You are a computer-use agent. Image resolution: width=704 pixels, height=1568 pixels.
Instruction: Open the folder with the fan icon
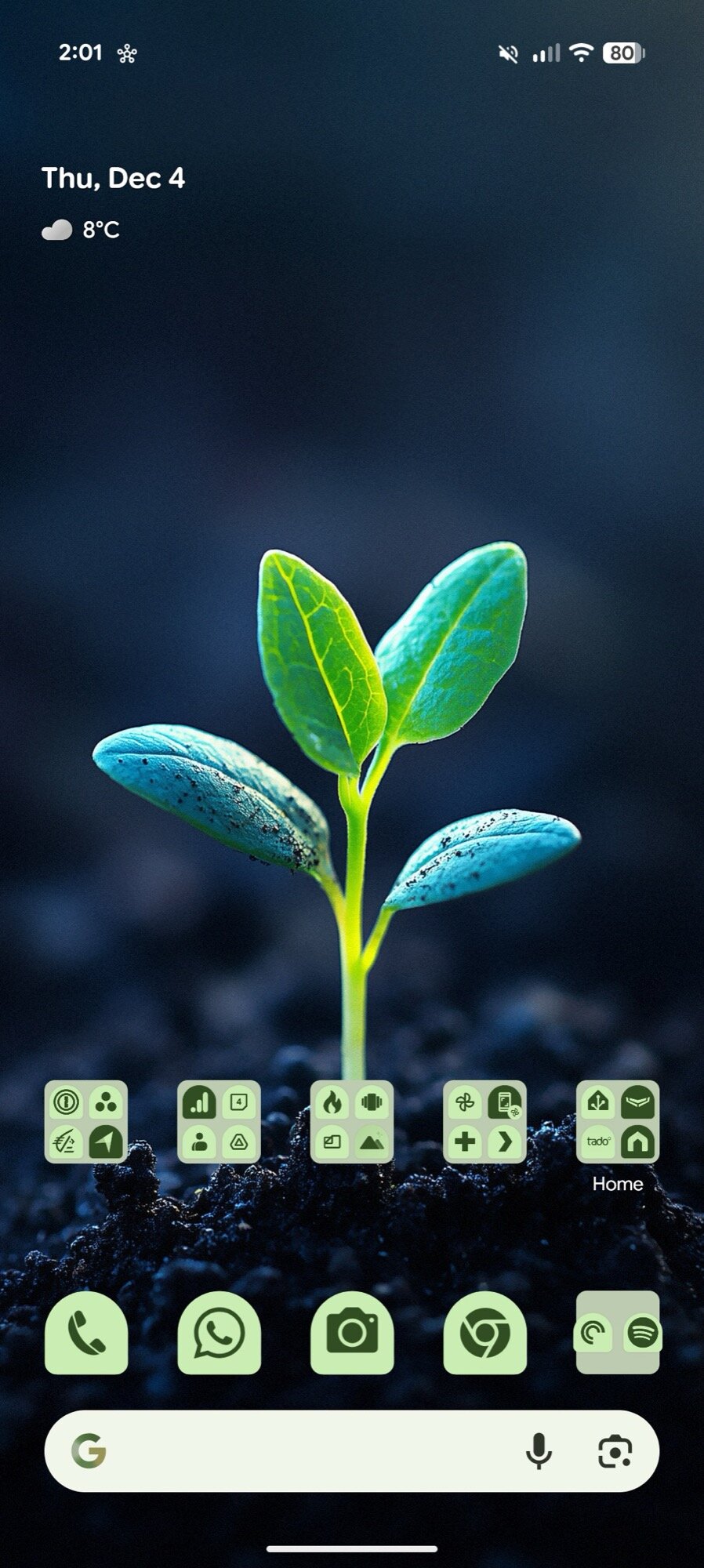484,1123
